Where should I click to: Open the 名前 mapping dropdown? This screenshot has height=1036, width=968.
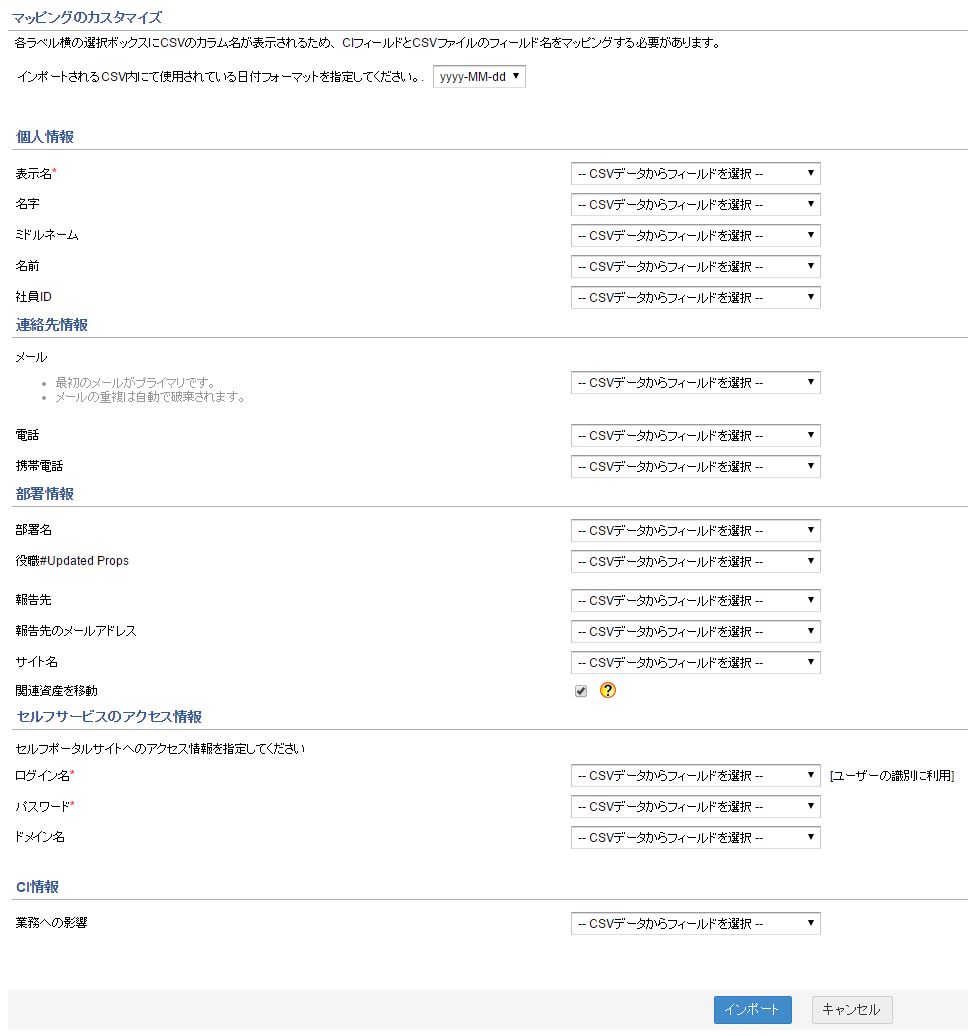click(x=695, y=267)
